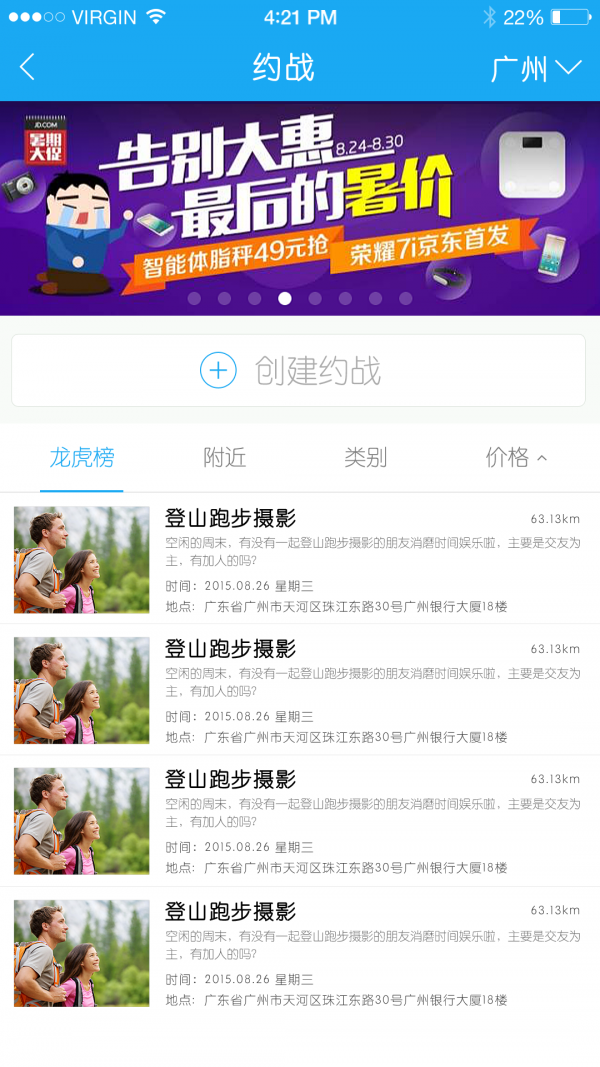
Task: Go back from the 约战 page
Action: (27, 68)
